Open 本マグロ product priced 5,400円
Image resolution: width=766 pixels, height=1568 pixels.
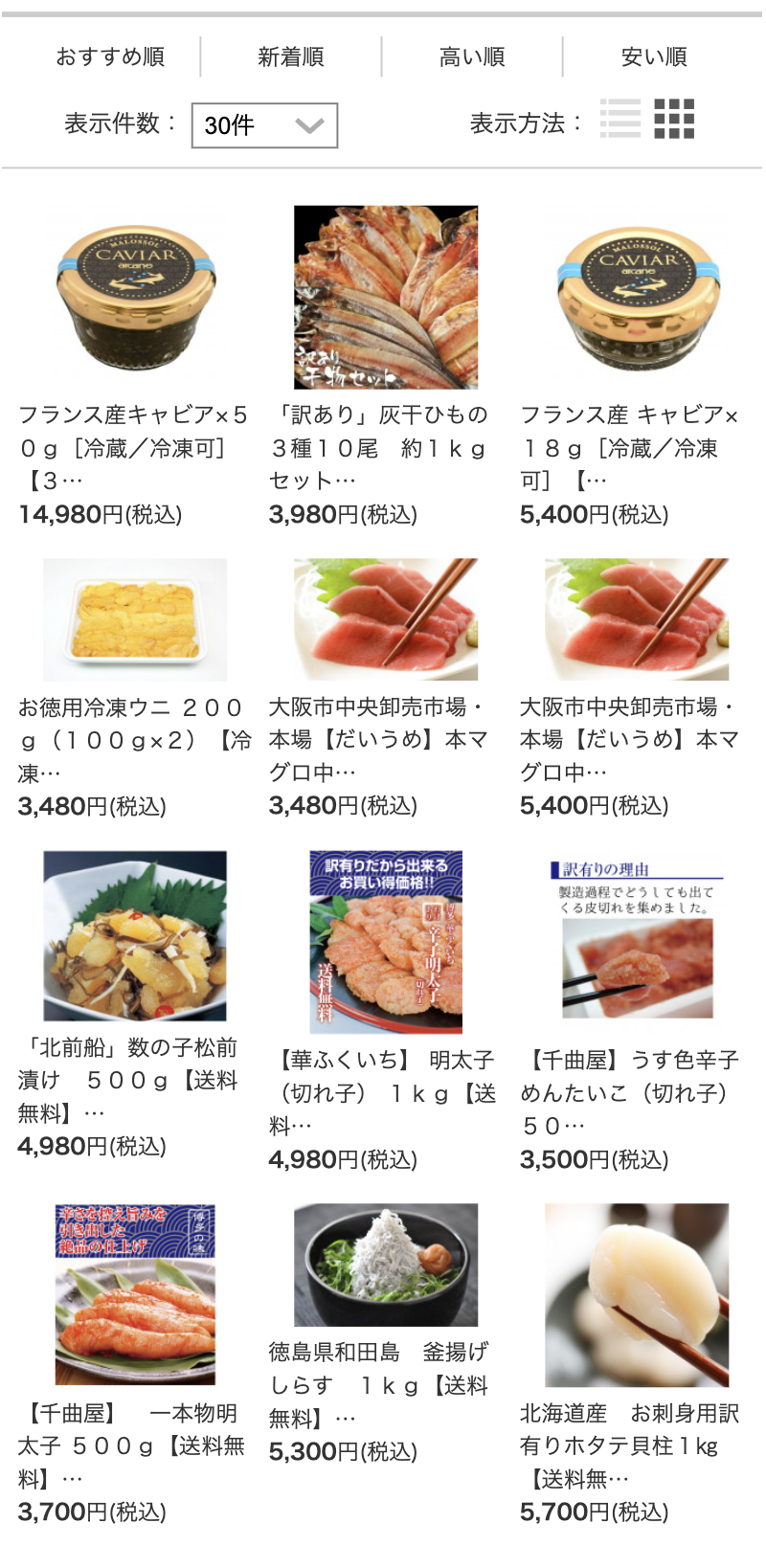pyautogui.click(x=637, y=620)
